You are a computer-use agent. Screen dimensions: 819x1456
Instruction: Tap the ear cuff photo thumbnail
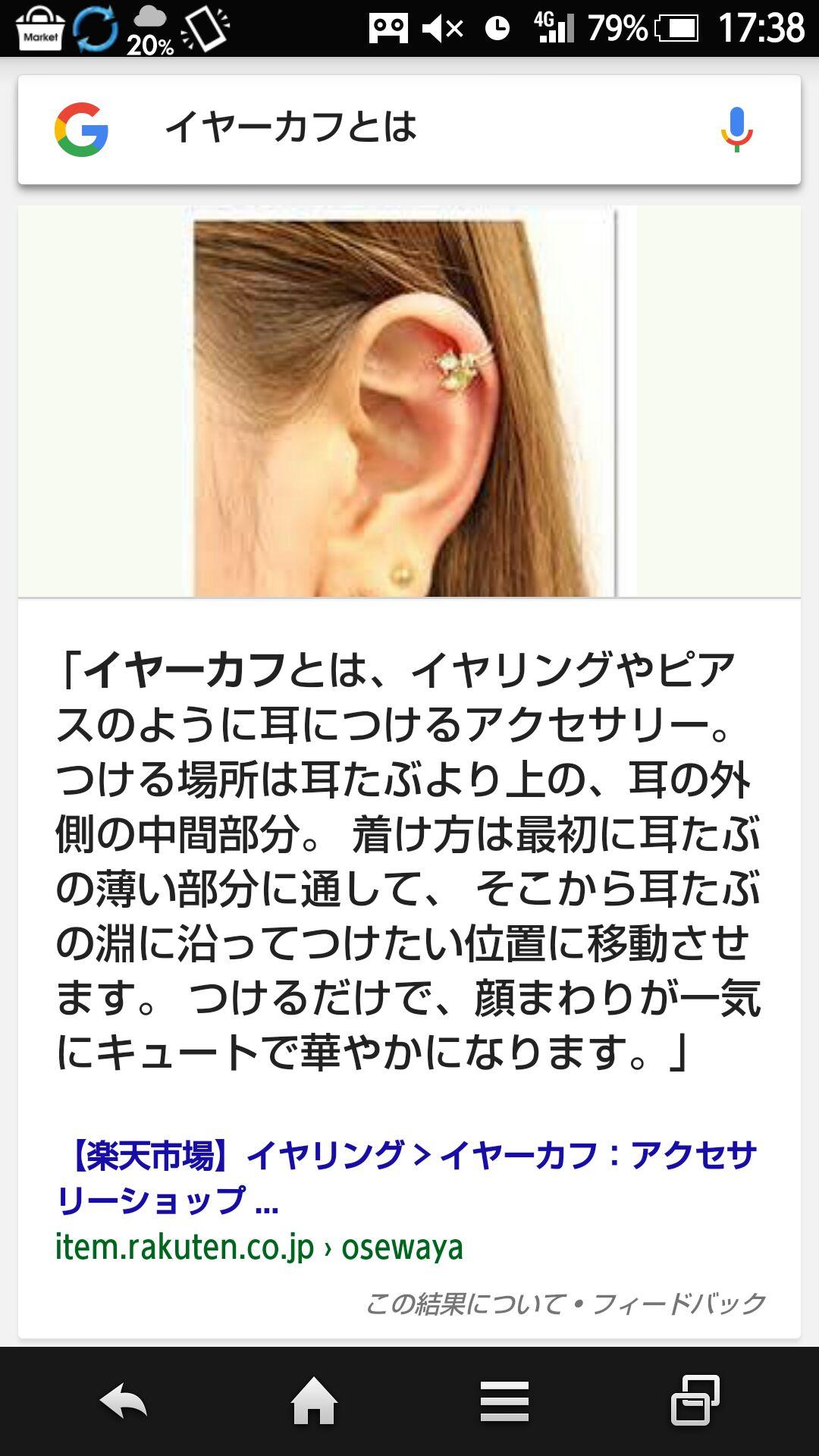pyautogui.click(x=400, y=402)
